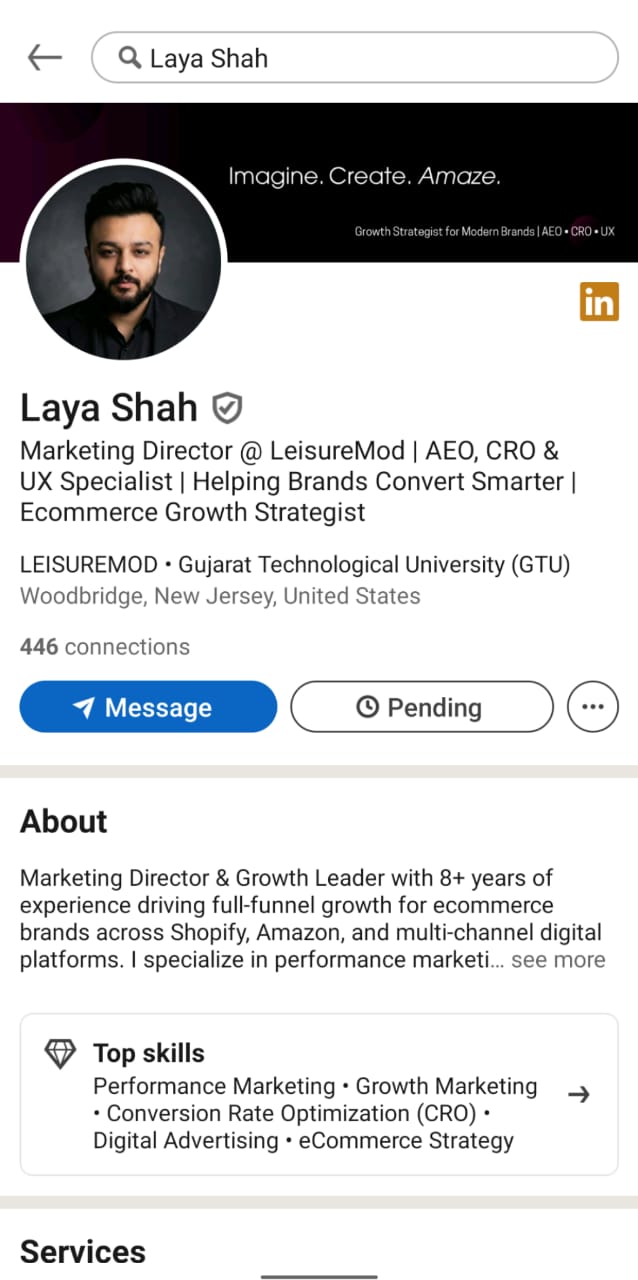Go back using the arrow icon
Screen dimensions: 638x1280
pos(44,58)
